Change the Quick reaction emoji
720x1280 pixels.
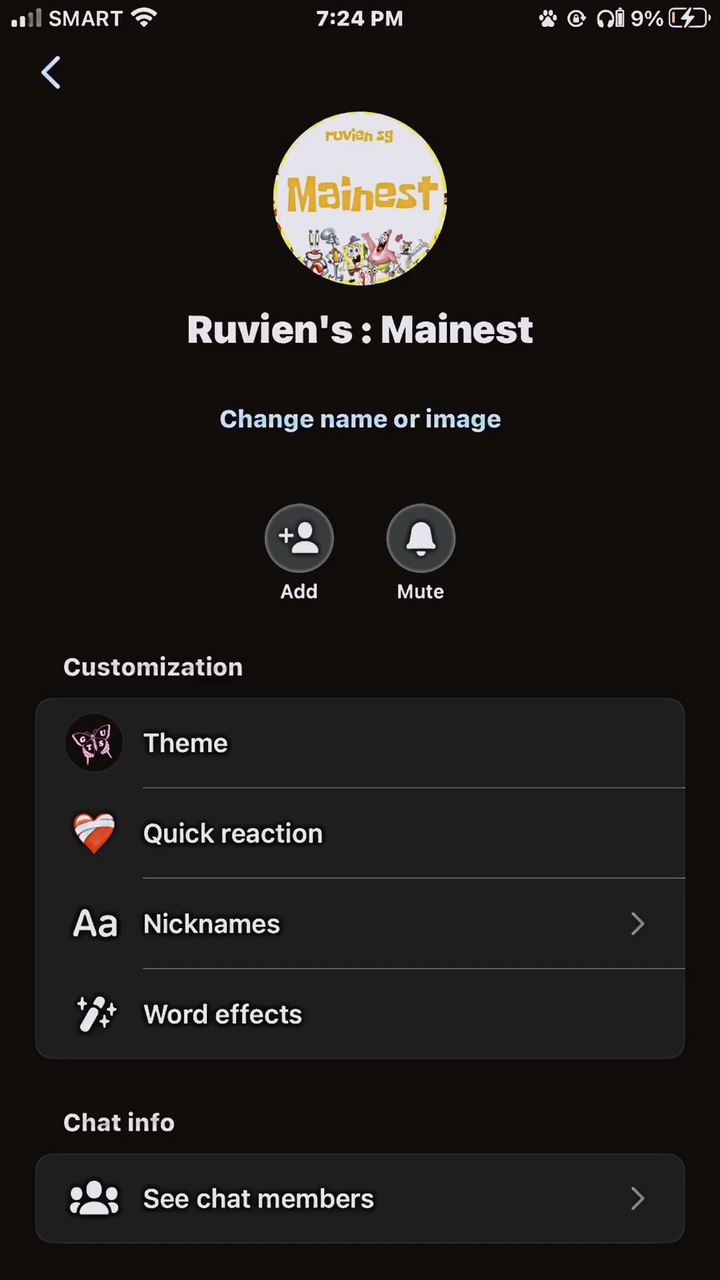click(x=360, y=833)
